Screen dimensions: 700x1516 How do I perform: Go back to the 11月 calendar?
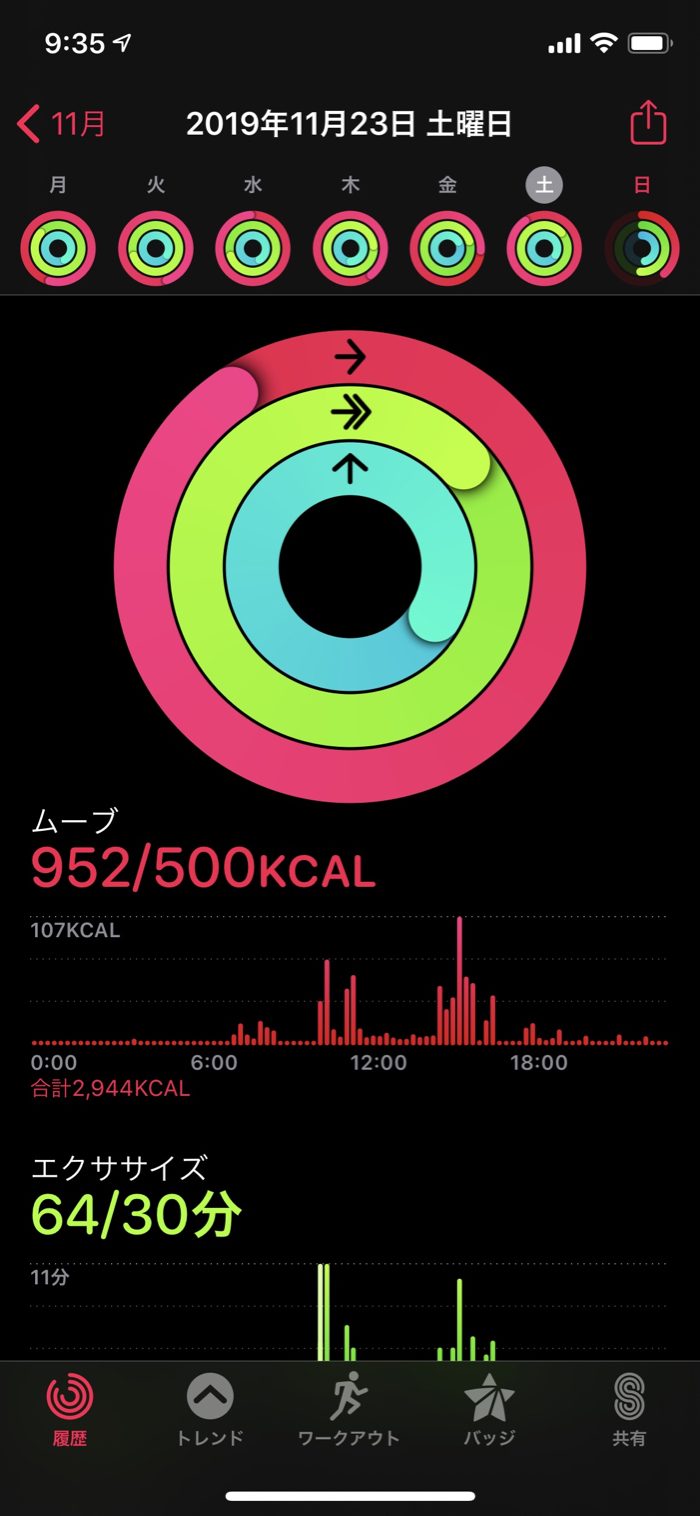click(x=62, y=124)
